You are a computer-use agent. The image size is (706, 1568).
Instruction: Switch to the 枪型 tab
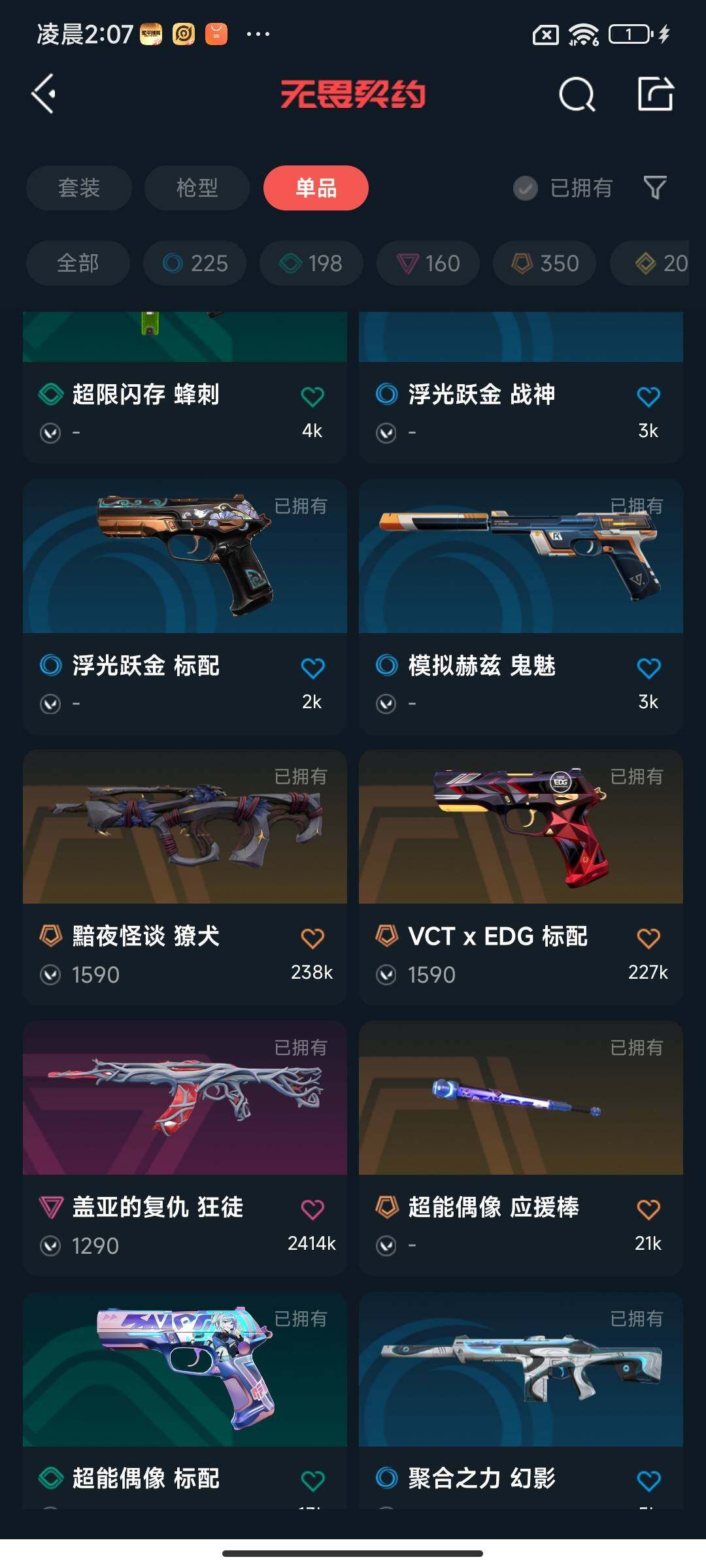pos(197,188)
